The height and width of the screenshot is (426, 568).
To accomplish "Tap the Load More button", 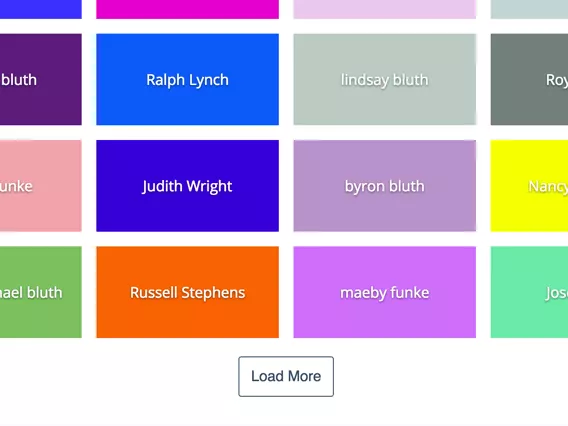I will point(286,376).
